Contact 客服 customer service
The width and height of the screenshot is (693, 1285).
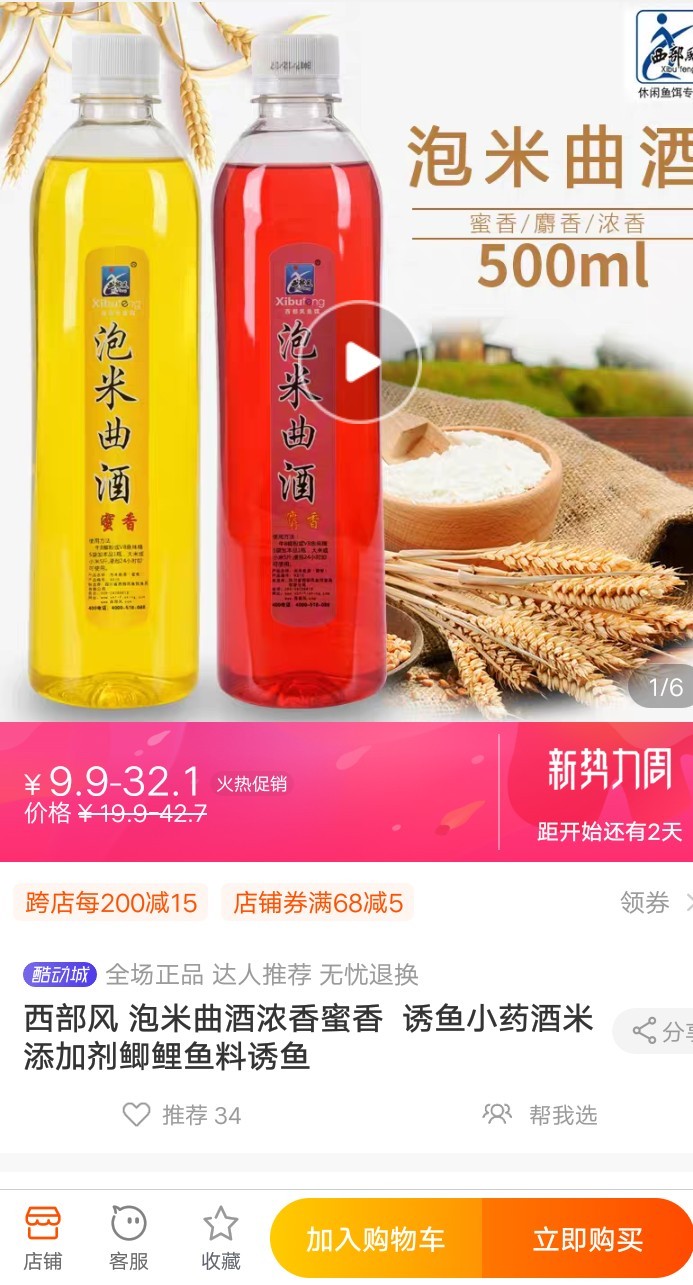coord(129,1237)
